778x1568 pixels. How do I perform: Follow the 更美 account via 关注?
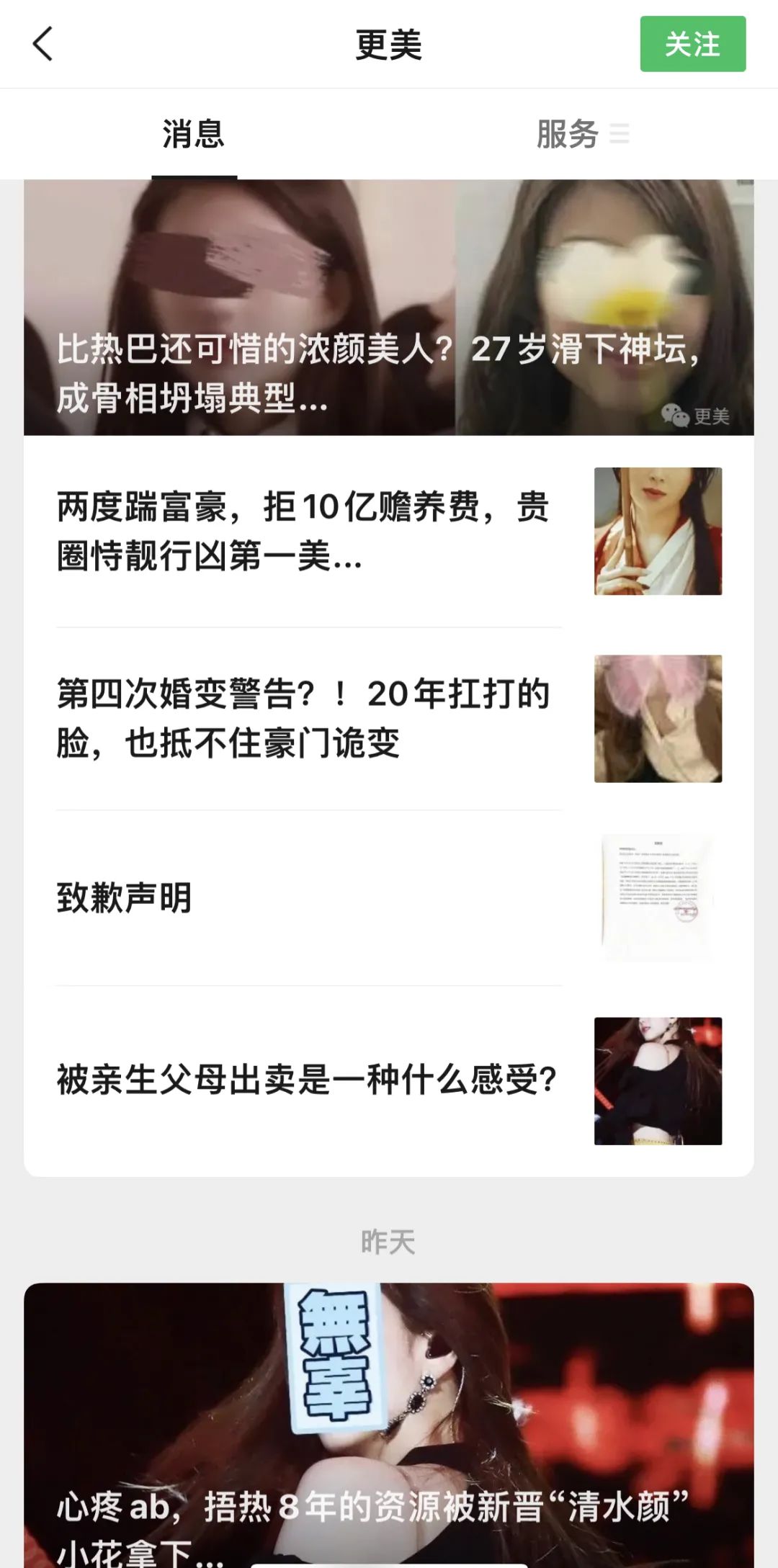692,45
